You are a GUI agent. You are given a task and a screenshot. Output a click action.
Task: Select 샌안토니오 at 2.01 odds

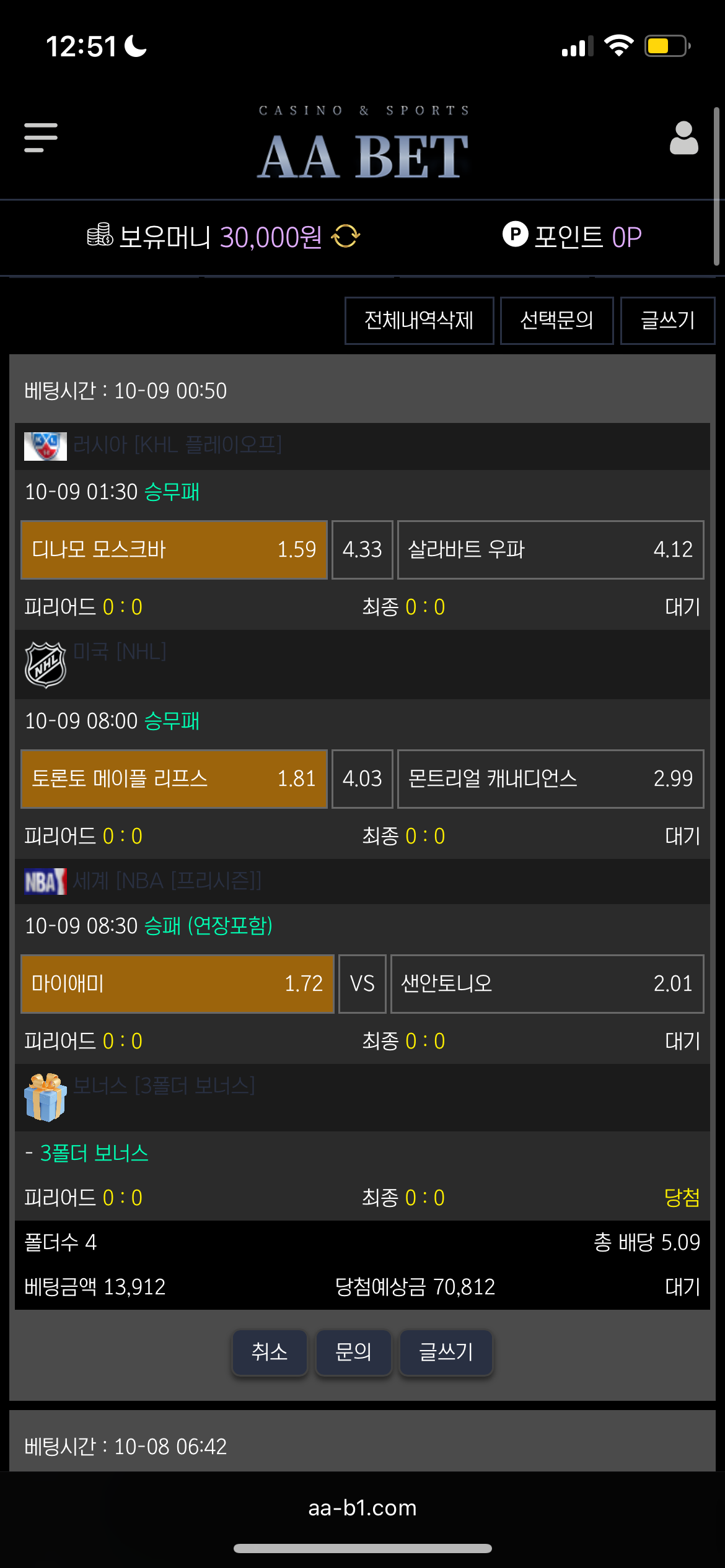[547, 984]
